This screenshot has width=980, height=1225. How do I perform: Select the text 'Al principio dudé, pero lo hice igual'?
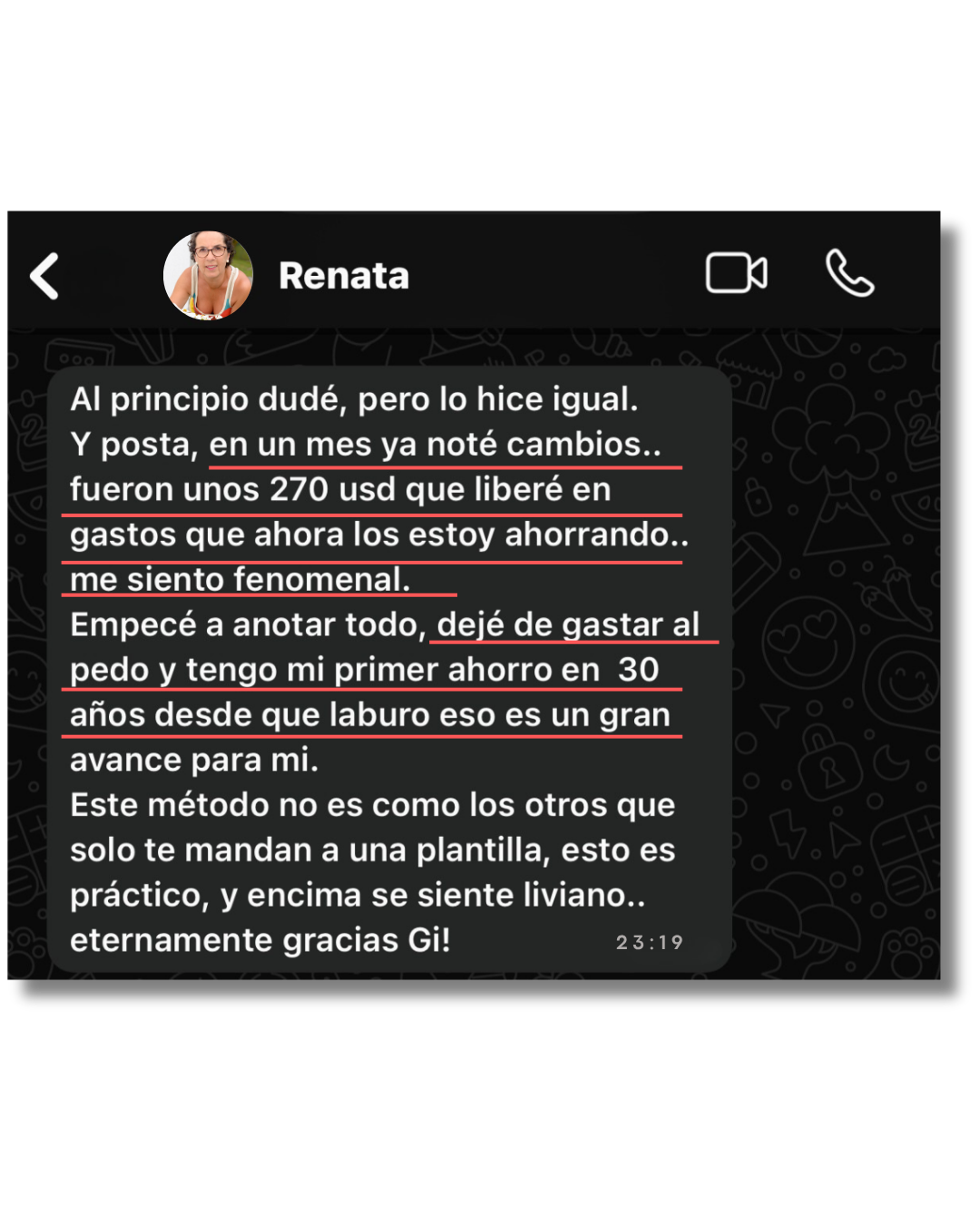(354, 397)
